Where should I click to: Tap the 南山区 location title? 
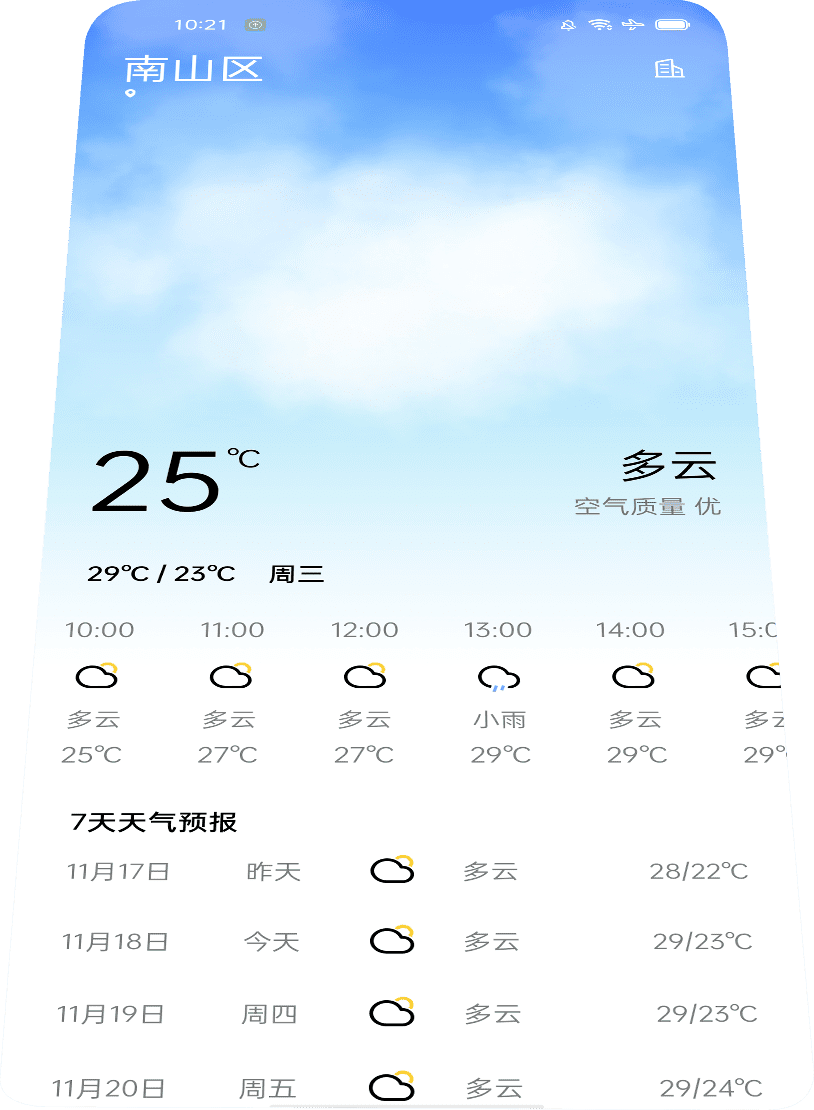click(x=193, y=70)
